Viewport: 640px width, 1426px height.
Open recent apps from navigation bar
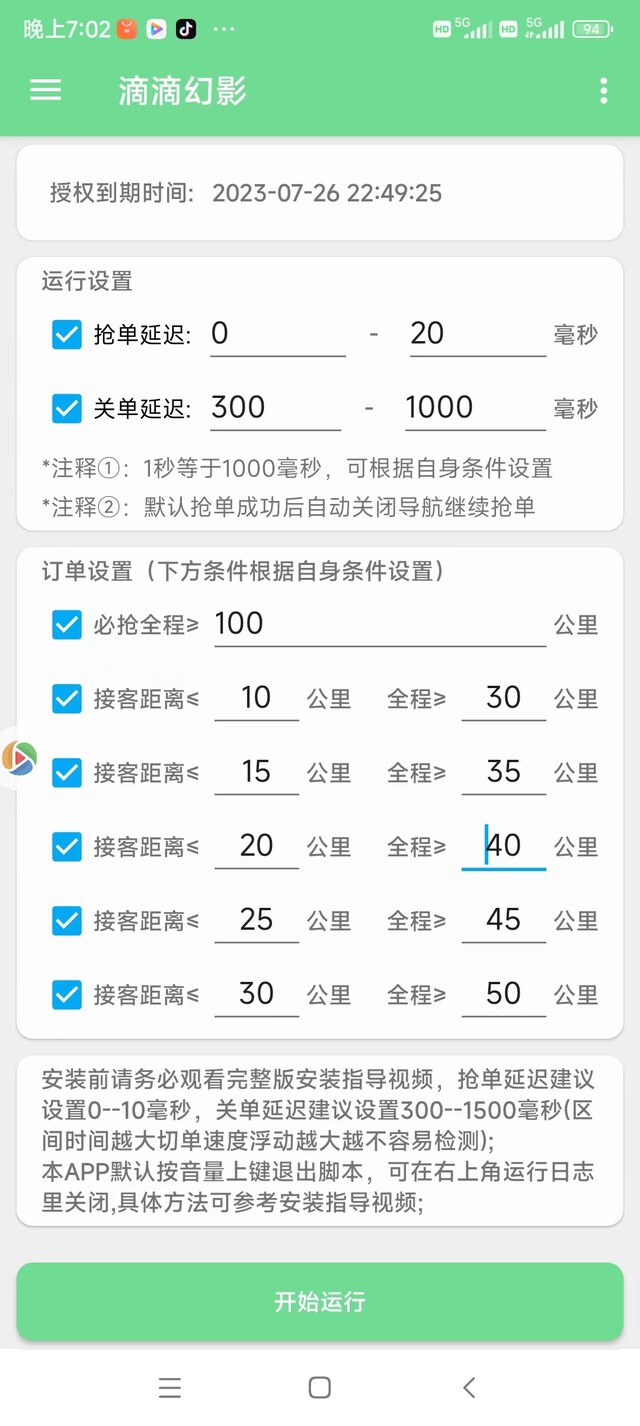(x=170, y=1387)
